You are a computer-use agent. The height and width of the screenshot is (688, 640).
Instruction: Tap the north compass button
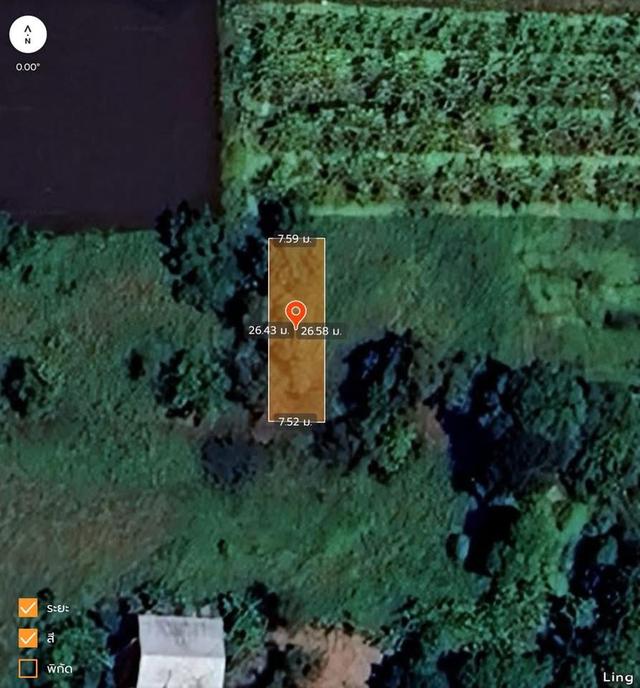[28, 35]
